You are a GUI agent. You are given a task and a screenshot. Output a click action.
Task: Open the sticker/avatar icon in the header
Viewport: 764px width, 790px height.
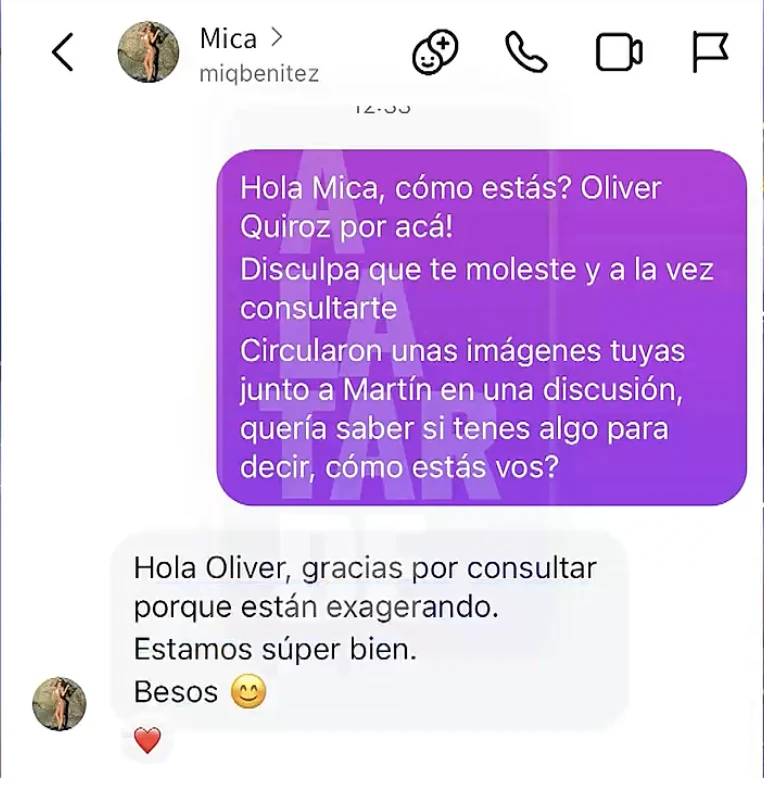(x=435, y=53)
